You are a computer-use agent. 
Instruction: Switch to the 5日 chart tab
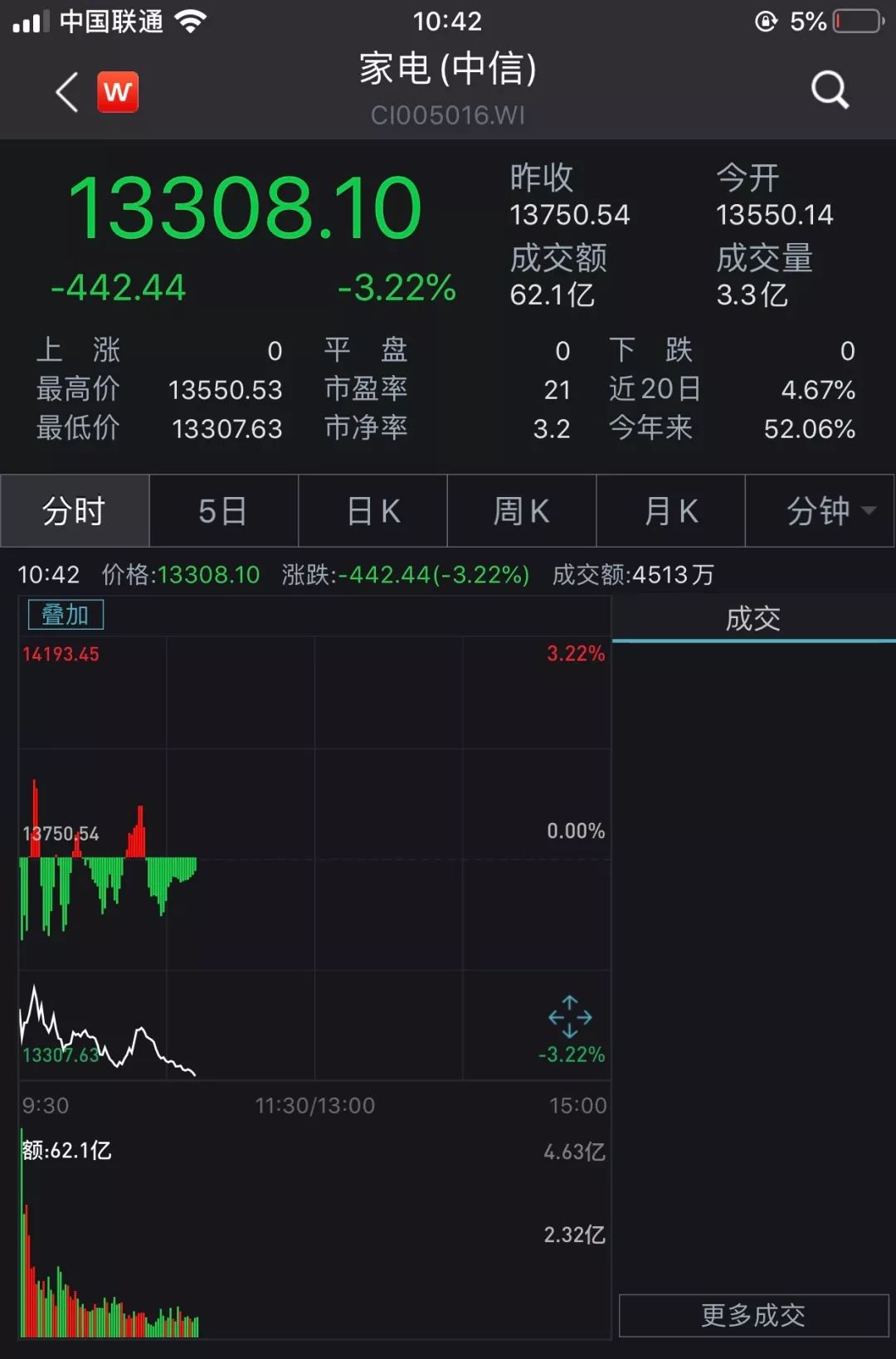click(223, 511)
